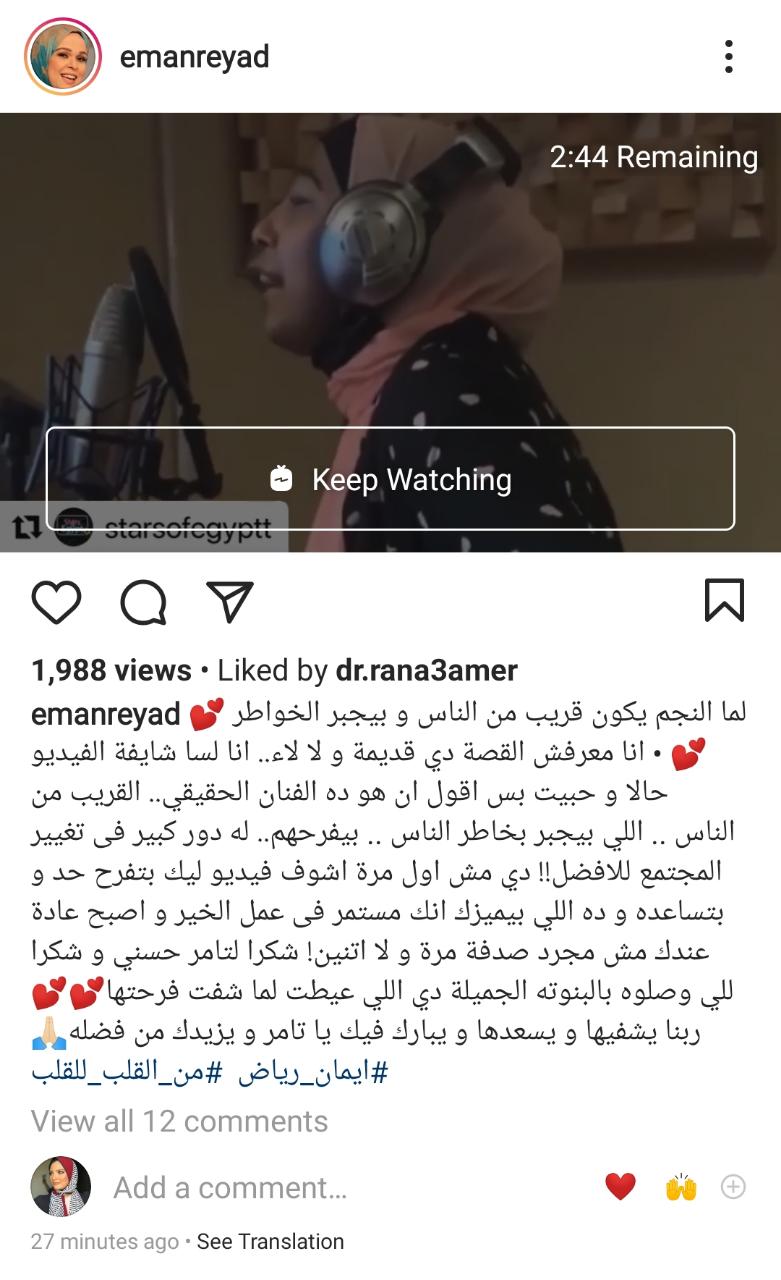Open the post overflow menu
Screen dimensions: 781x1280
(729, 57)
